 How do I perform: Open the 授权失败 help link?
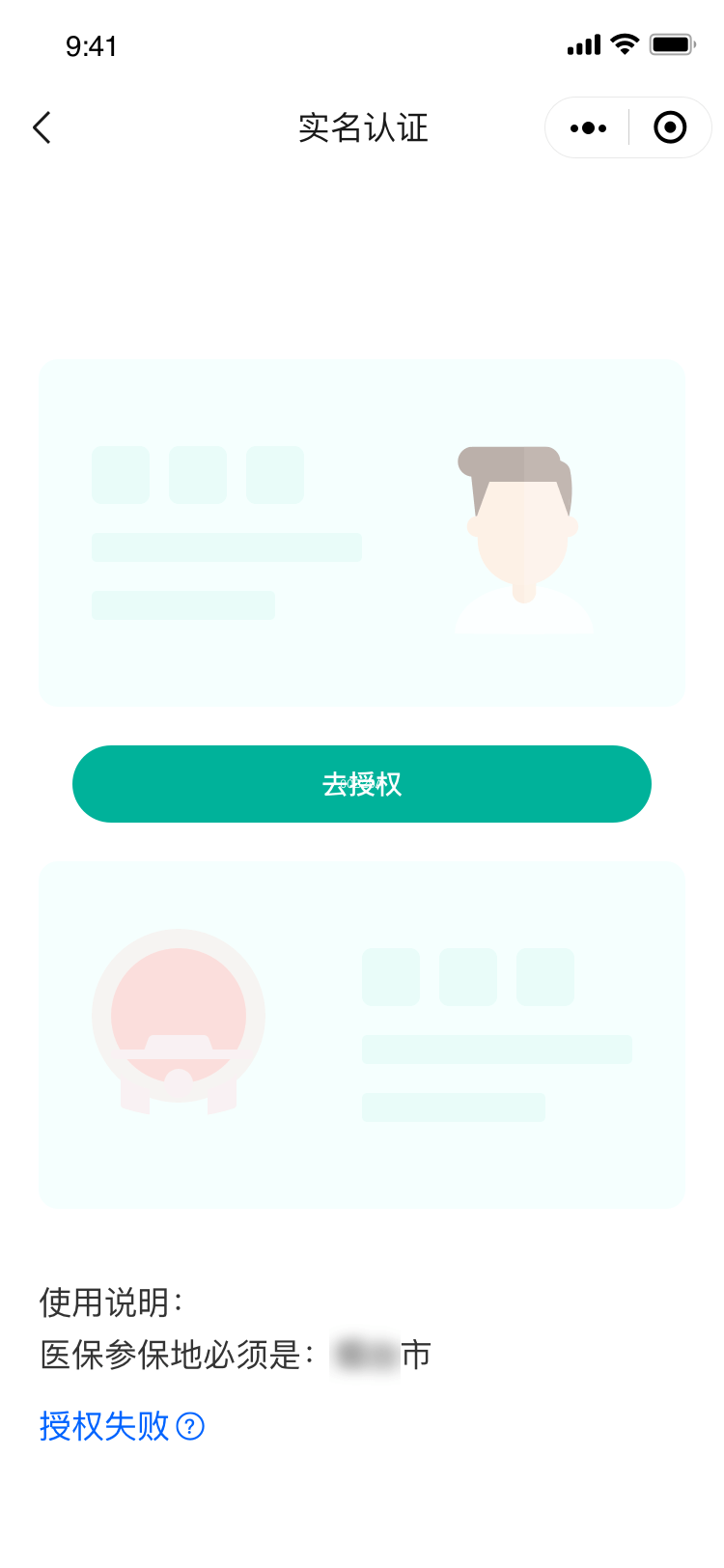pos(122,1426)
